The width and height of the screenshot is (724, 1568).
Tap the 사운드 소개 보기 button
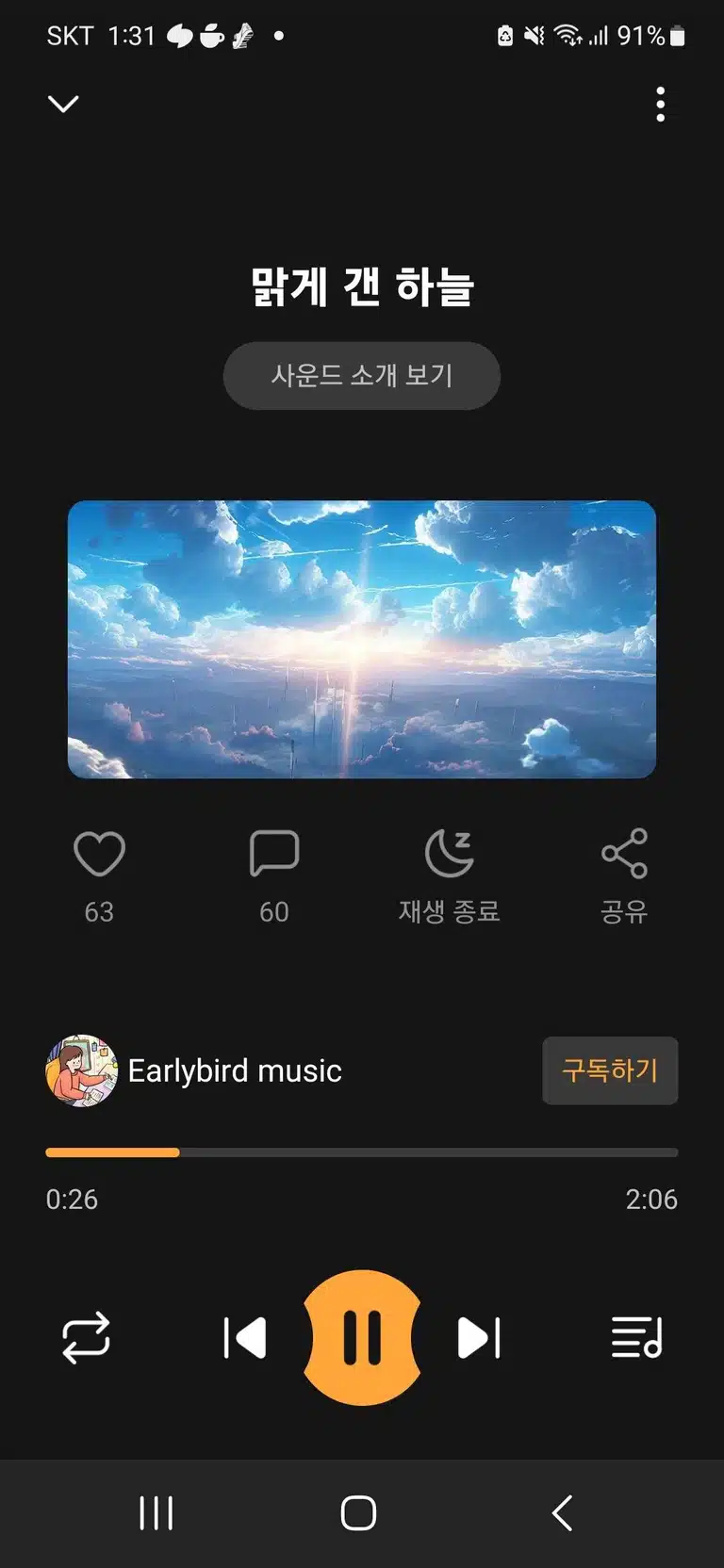(362, 375)
